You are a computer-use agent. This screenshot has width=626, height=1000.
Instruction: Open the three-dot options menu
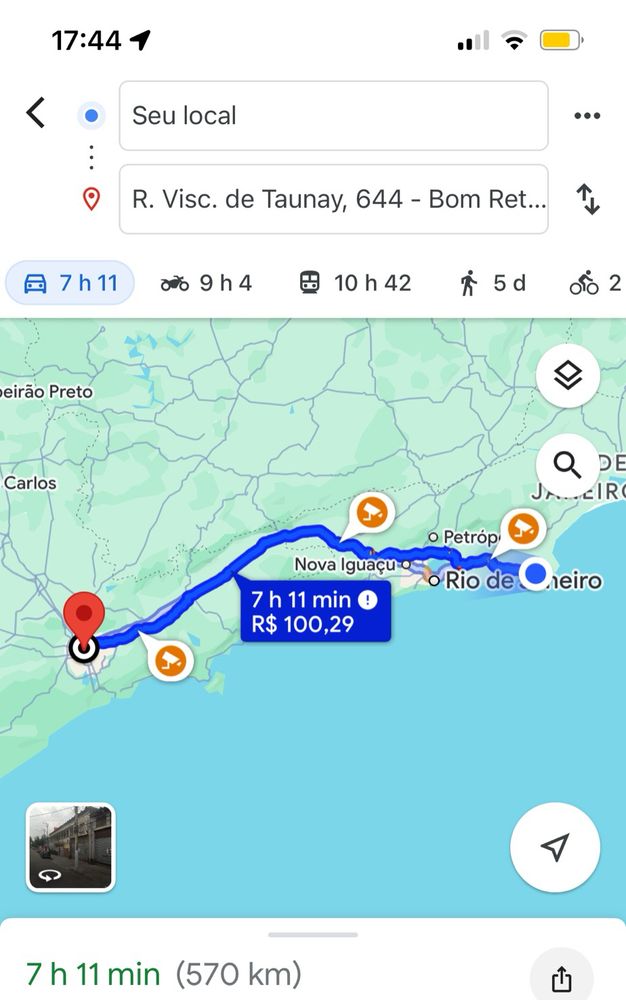[x=587, y=116]
